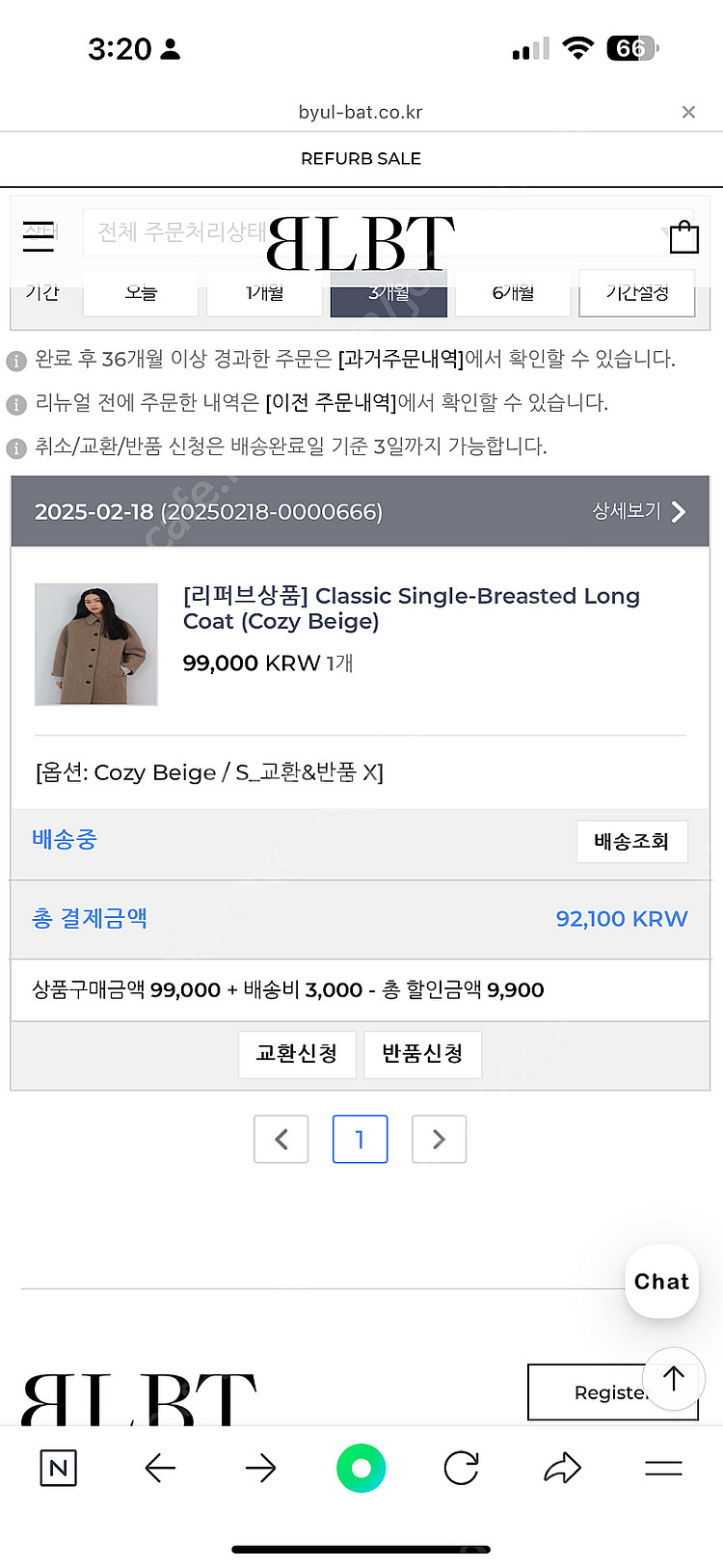Go back with the browser back arrow
Viewport: 723px width, 1568px height.
[160, 1468]
